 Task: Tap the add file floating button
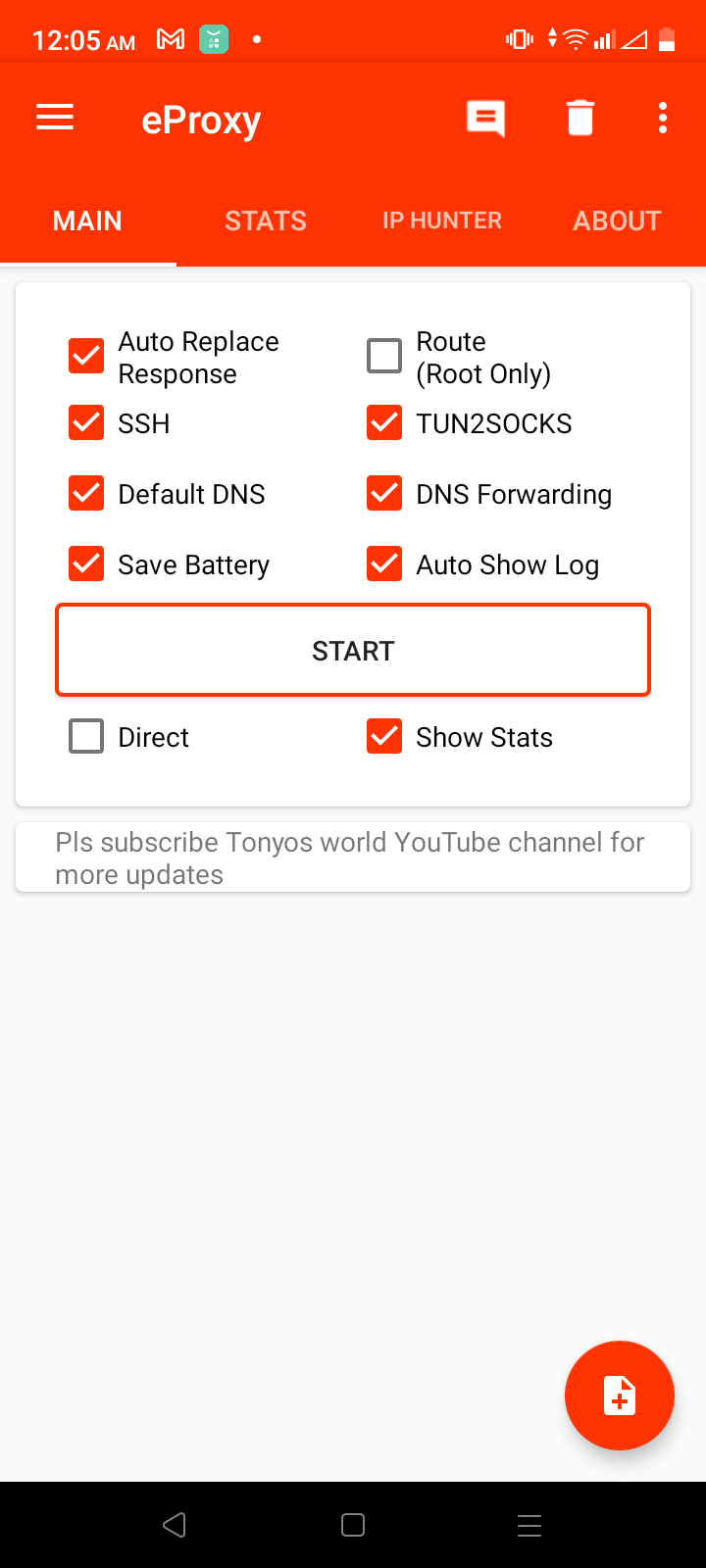point(620,1396)
